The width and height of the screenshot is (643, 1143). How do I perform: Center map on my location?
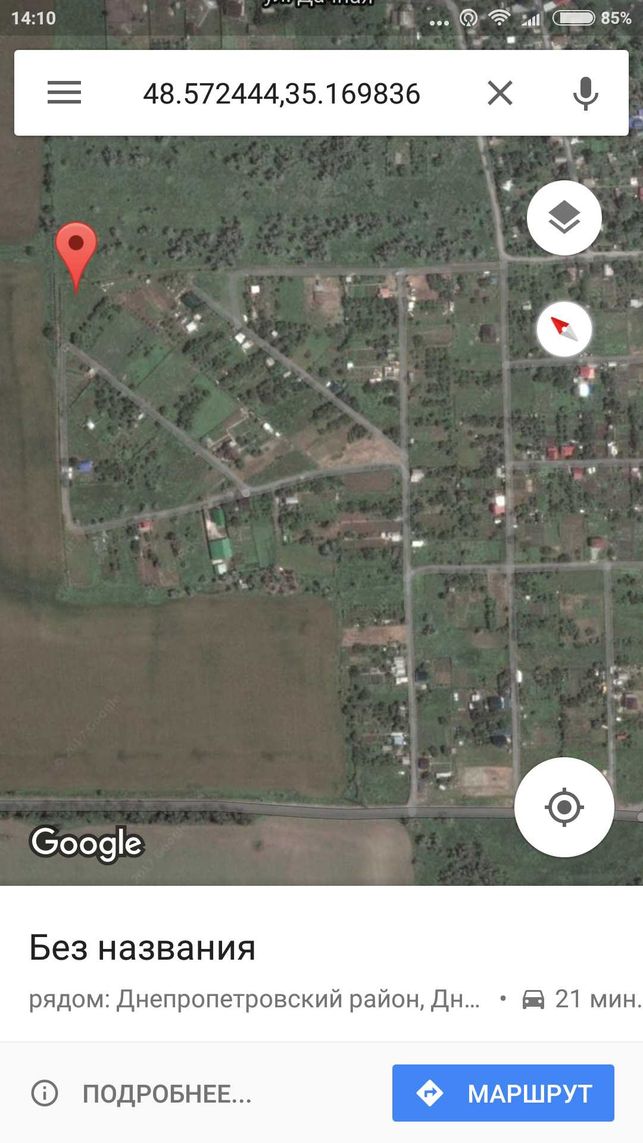tap(564, 807)
